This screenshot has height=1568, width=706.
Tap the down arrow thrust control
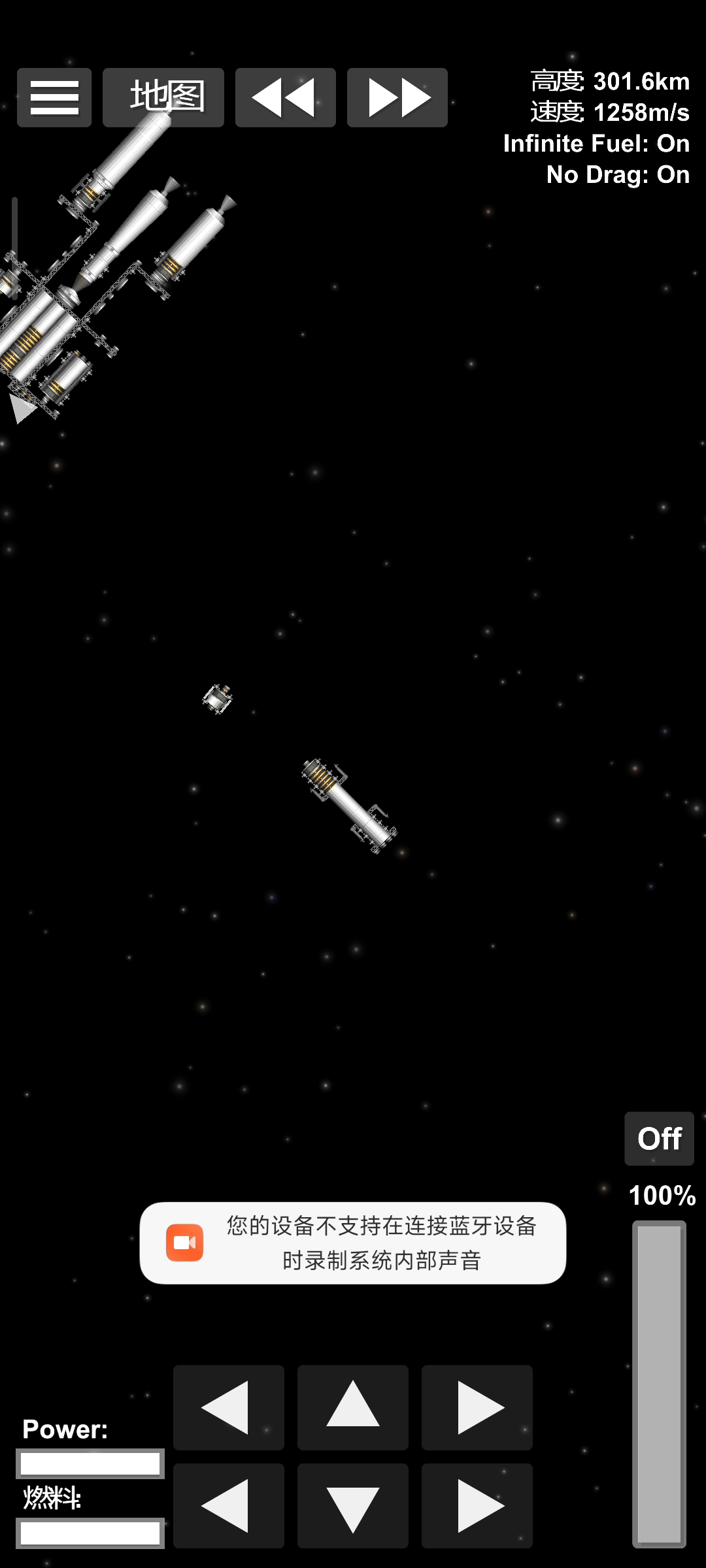coord(353,1506)
